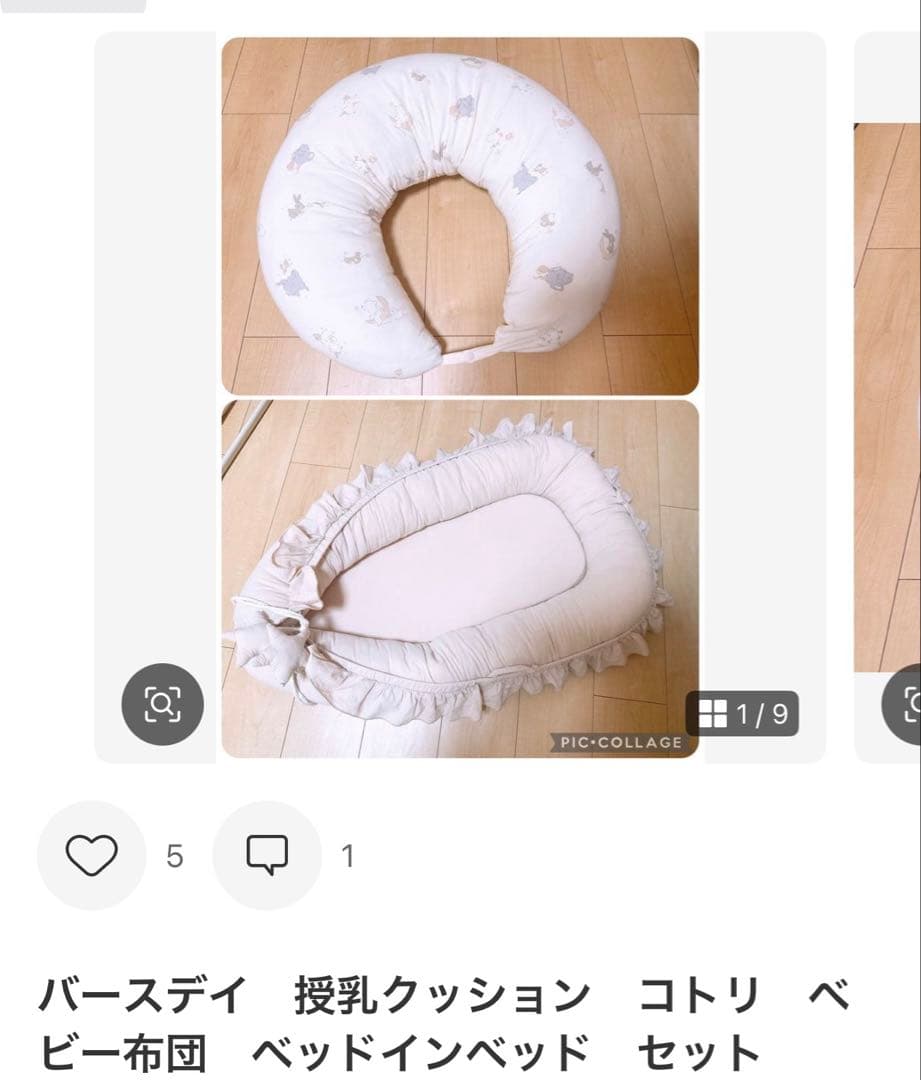Select the likes count number 5

[x=176, y=857]
